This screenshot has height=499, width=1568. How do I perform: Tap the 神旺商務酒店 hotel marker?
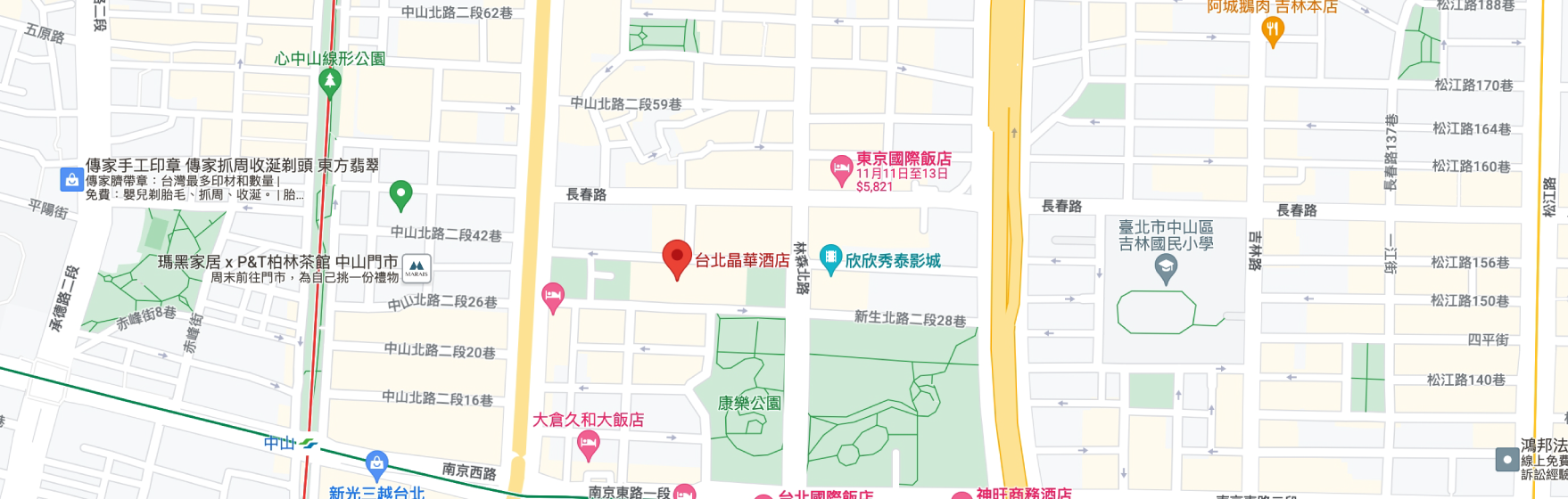pyautogui.click(x=961, y=495)
